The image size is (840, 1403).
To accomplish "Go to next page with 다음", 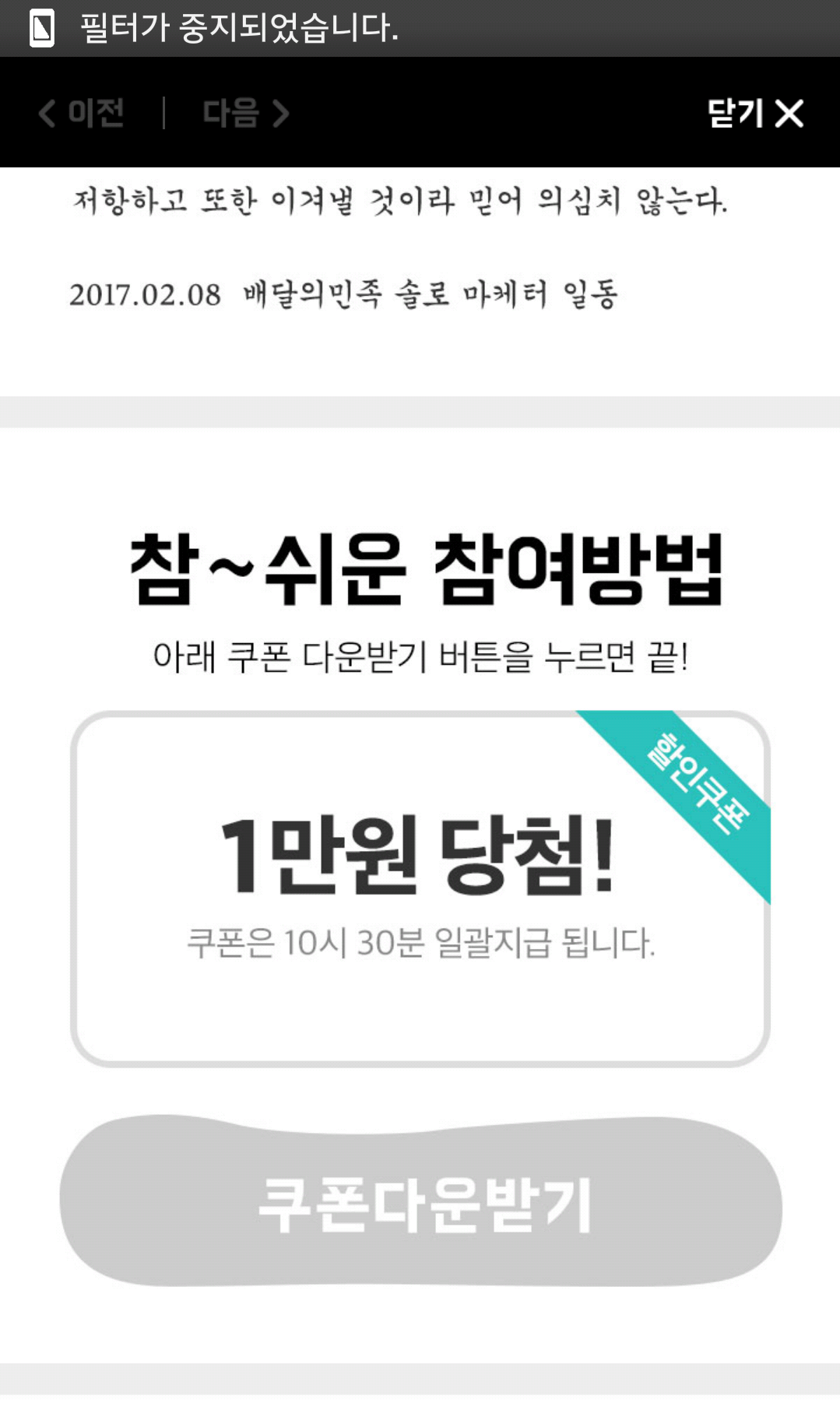I will pyautogui.click(x=245, y=114).
